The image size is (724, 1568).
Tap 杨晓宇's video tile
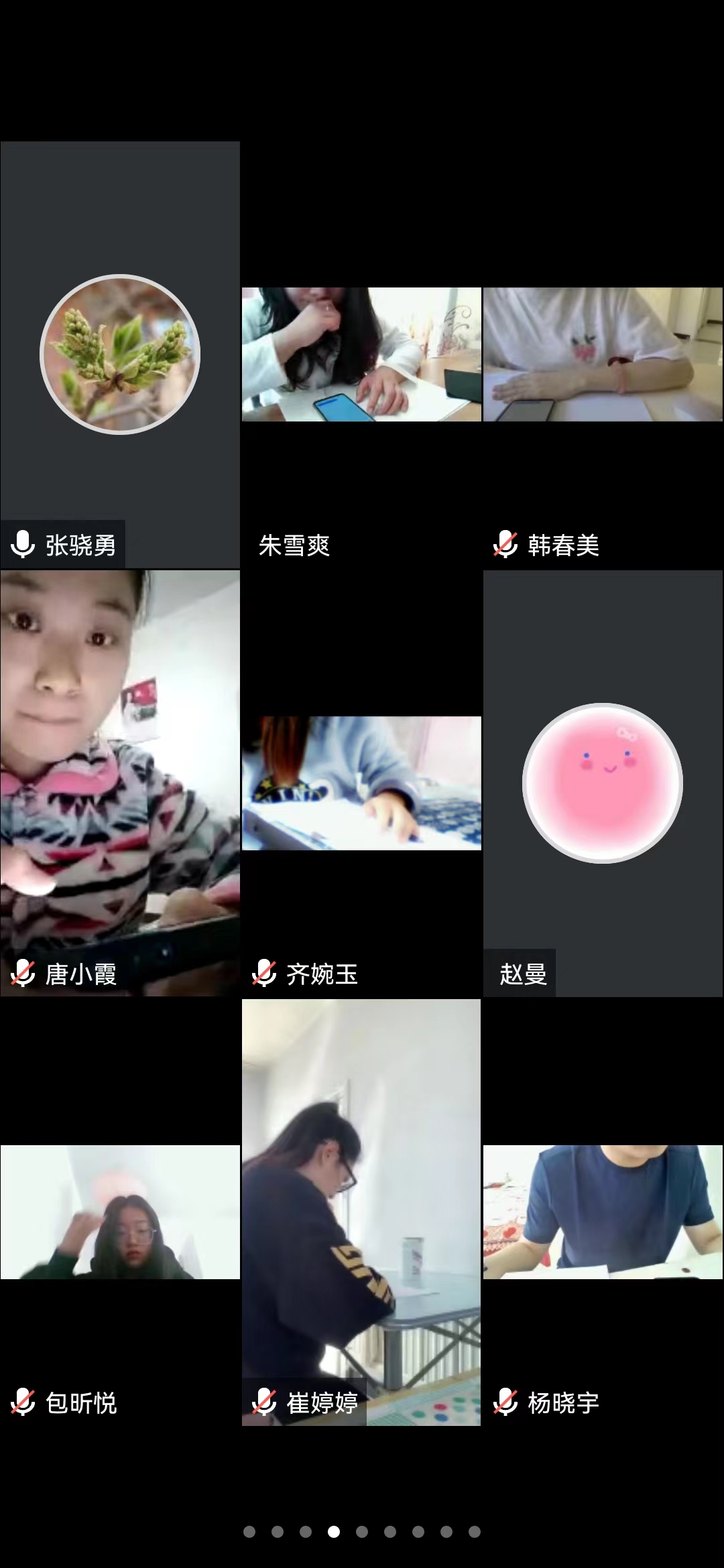tap(603, 1212)
